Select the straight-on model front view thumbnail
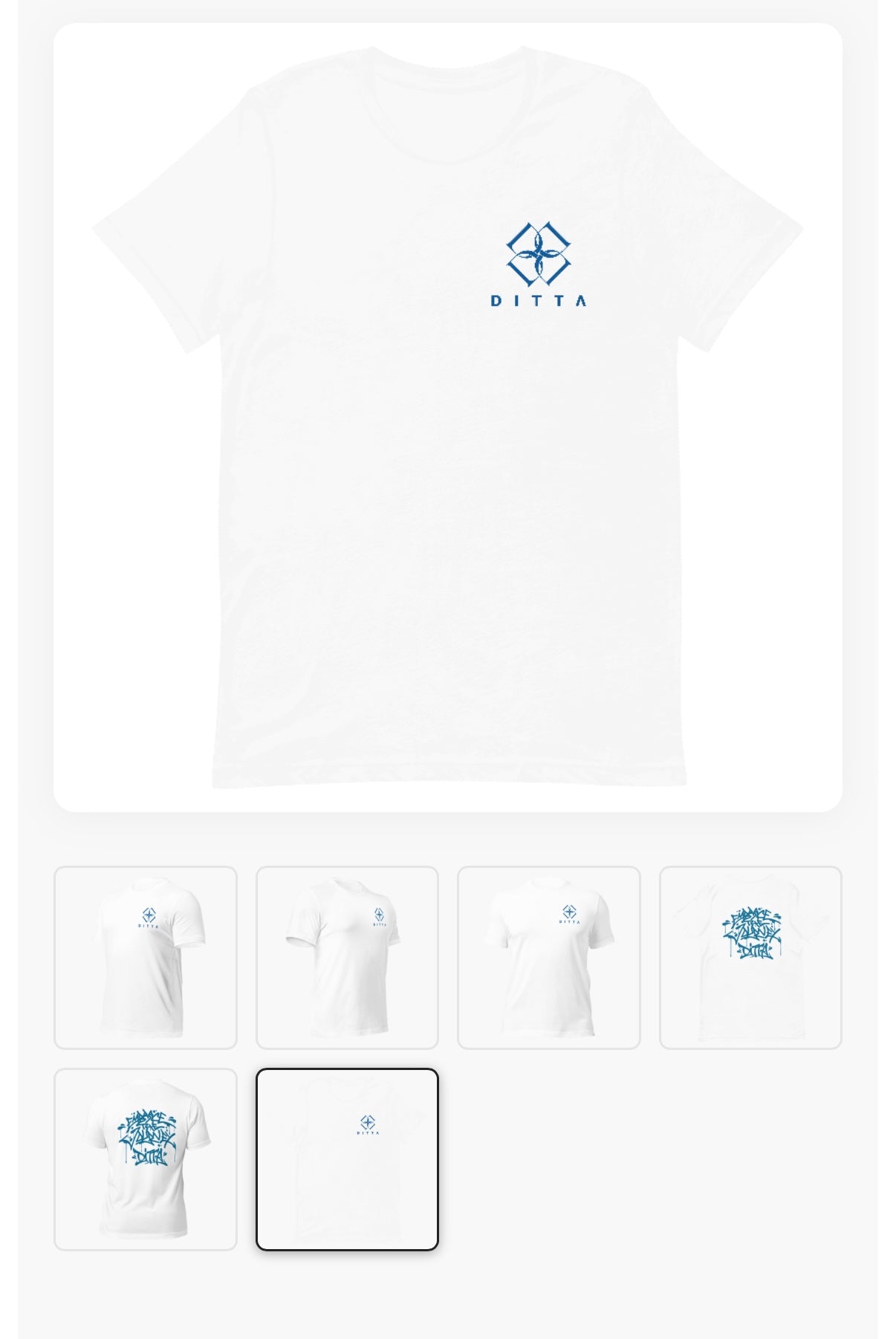The image size is (896, 1339). (x=548, y=957)
